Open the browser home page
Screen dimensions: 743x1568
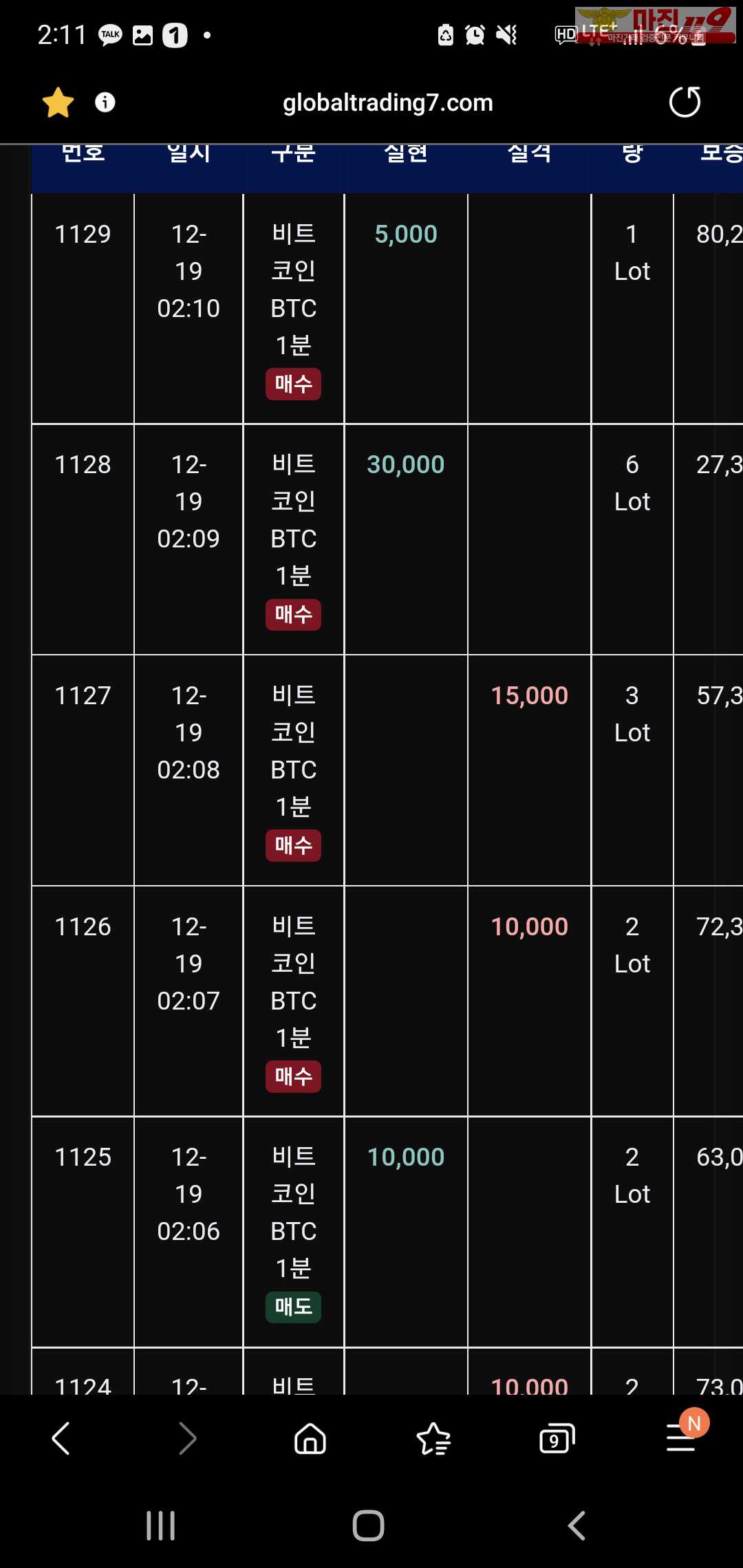point(310,1438)
